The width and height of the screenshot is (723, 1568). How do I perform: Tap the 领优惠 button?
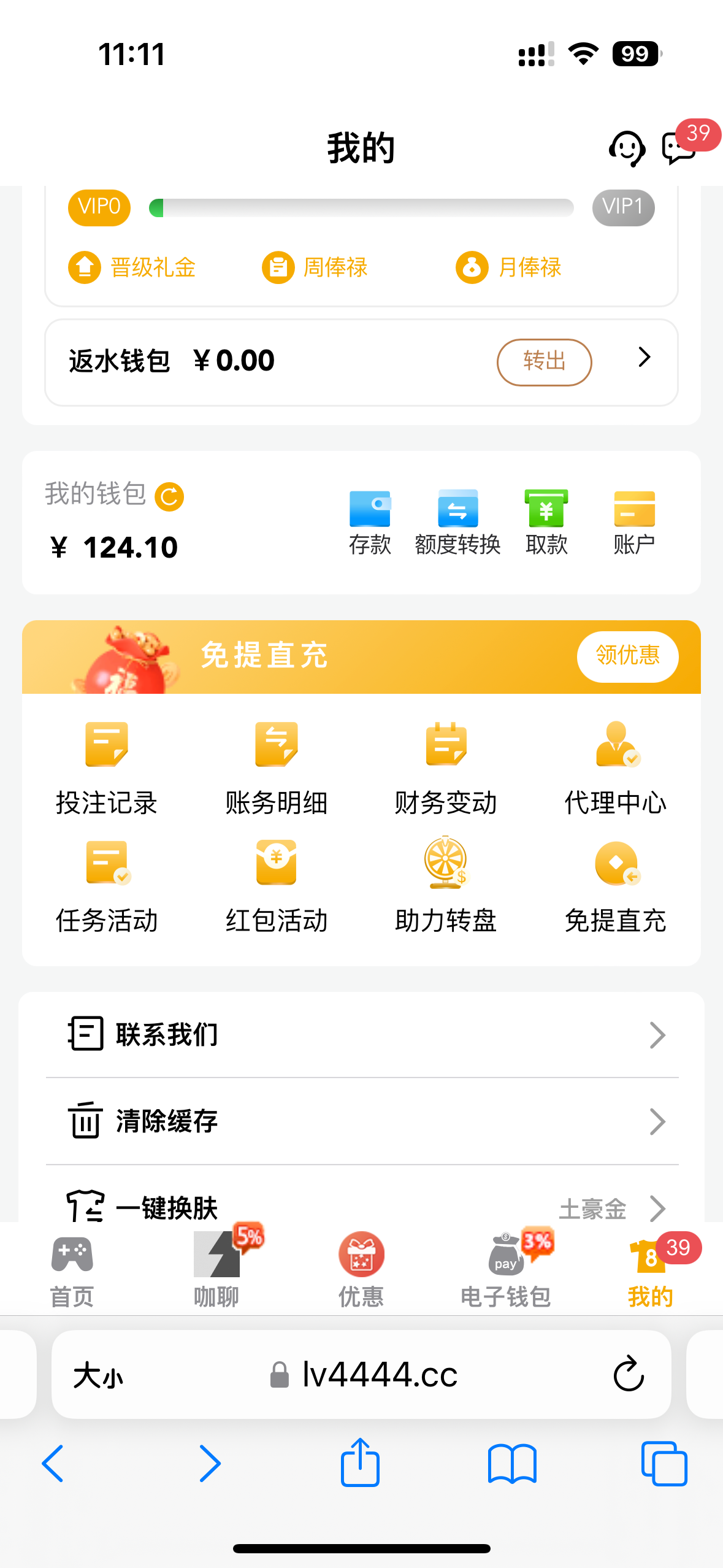627,656
